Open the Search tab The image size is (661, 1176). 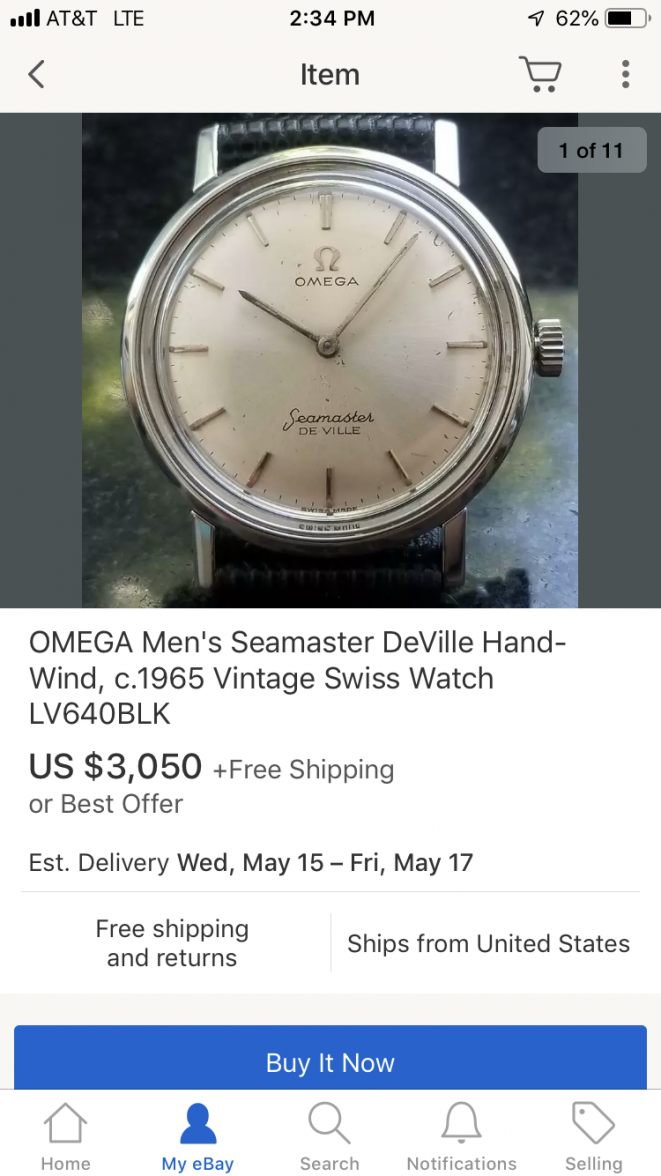pyautogui.click(x=329, y=1136)
